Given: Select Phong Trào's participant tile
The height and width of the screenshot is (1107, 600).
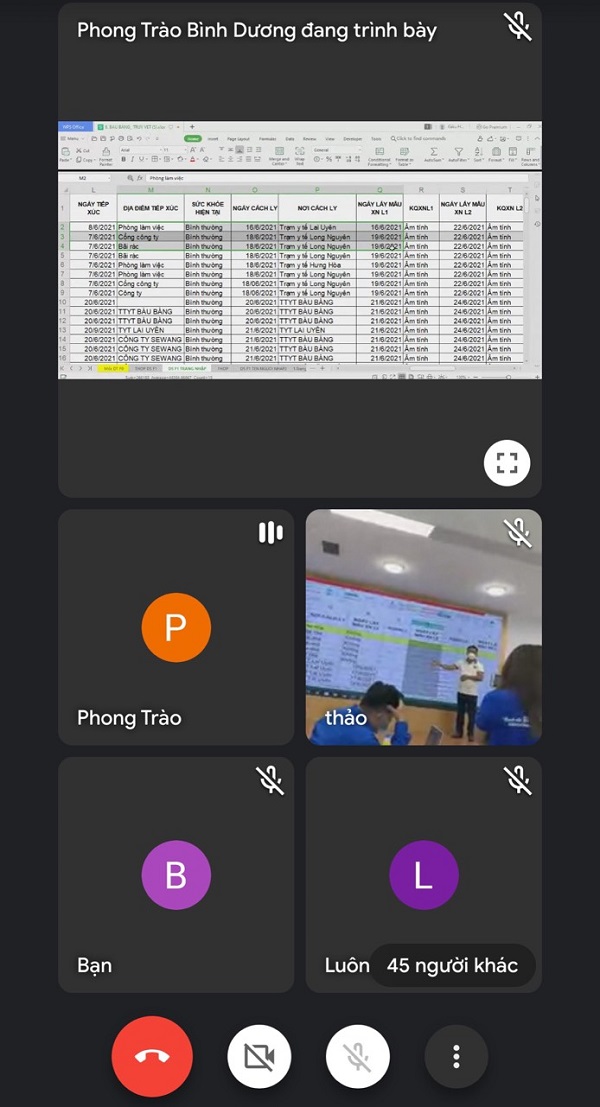Looking at the screenshot, I should (176, 627).
